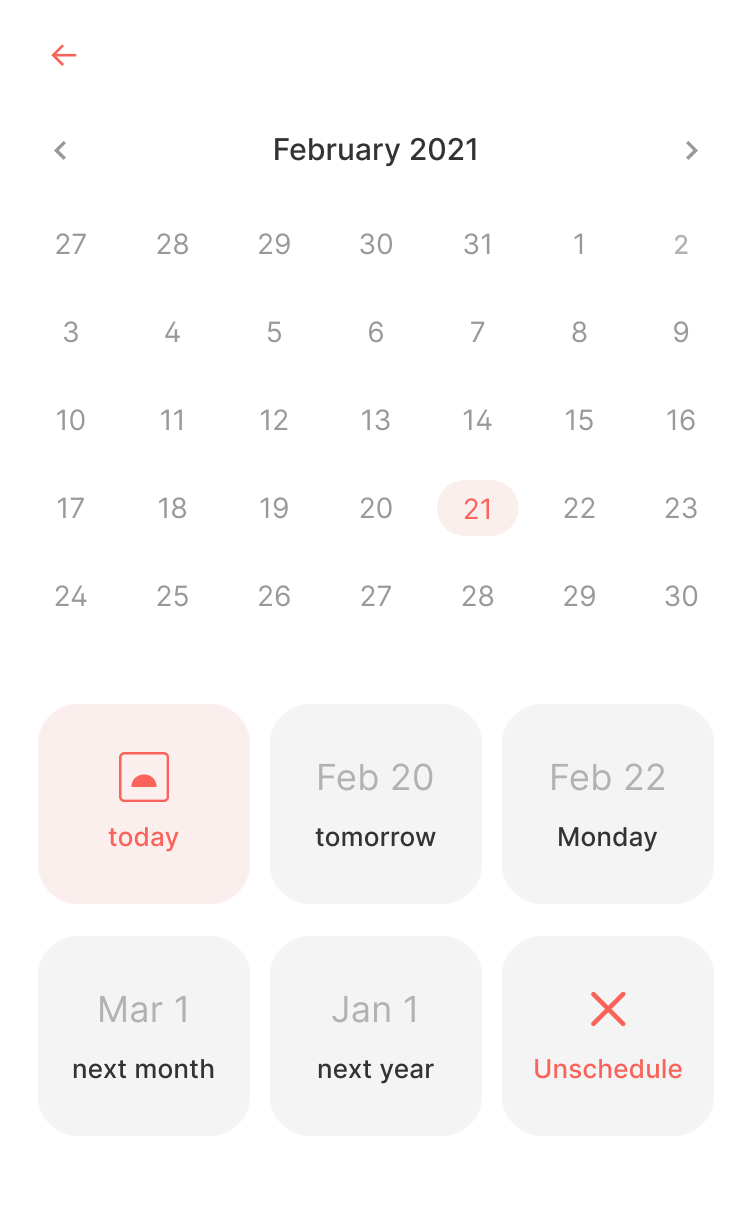Choose date 16 in the calendar
Screen dimensions: 752x1212
coord(680,420)
